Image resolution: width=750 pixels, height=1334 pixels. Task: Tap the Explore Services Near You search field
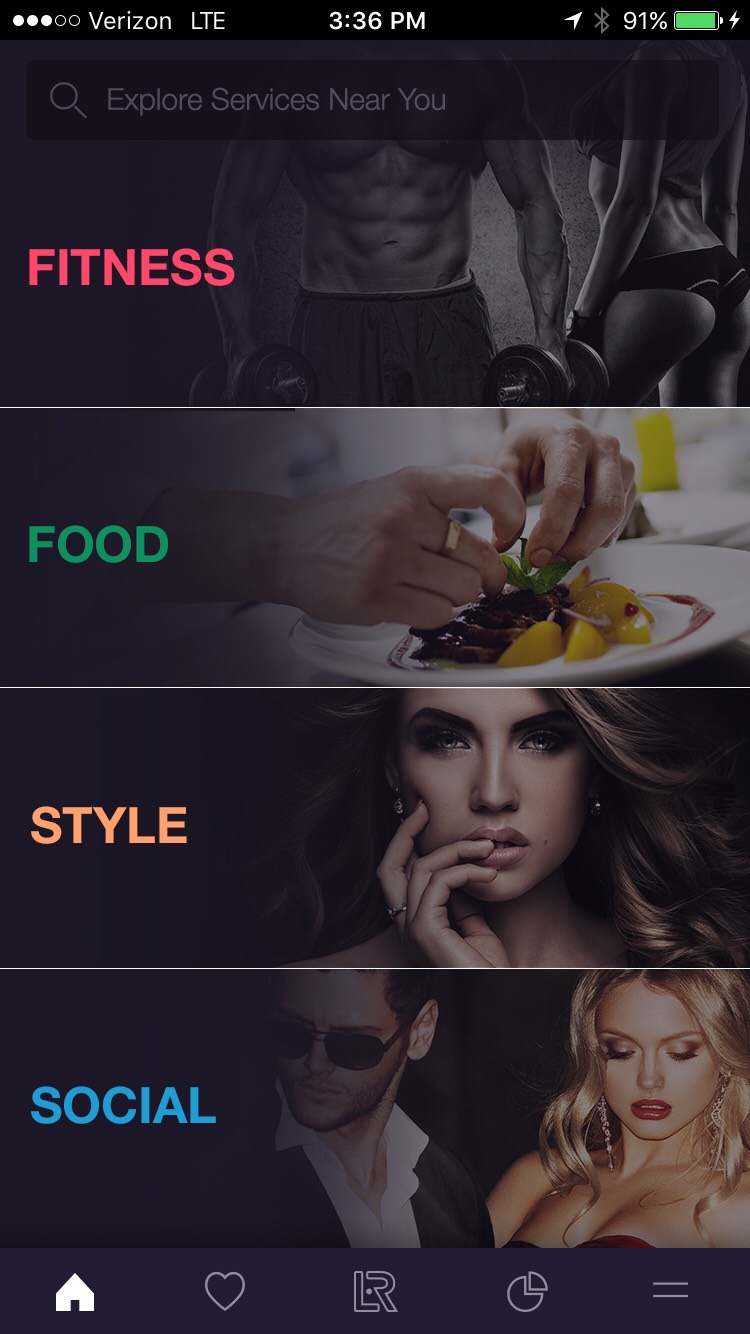click(372, 100)
